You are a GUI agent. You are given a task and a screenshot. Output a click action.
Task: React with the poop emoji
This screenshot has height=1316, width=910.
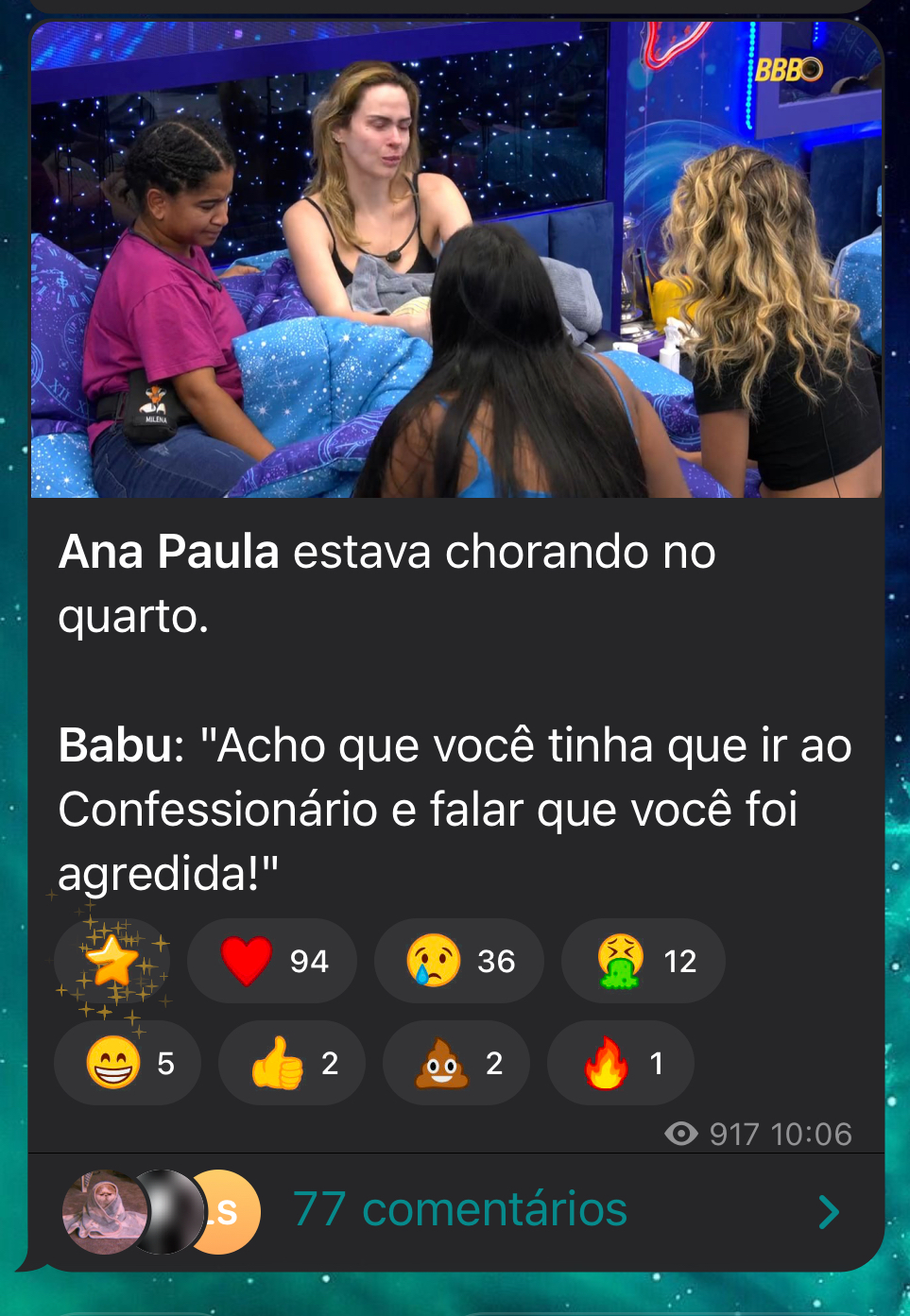[455, 1063]
